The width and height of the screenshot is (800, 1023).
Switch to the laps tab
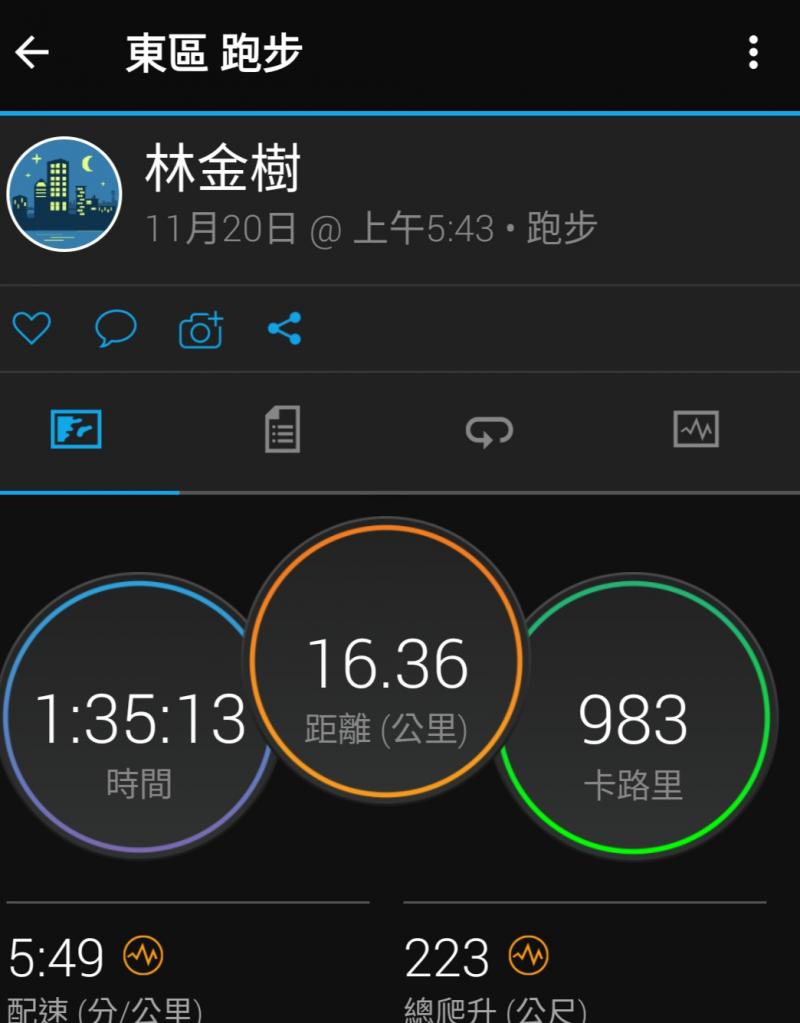click(489, 431)
